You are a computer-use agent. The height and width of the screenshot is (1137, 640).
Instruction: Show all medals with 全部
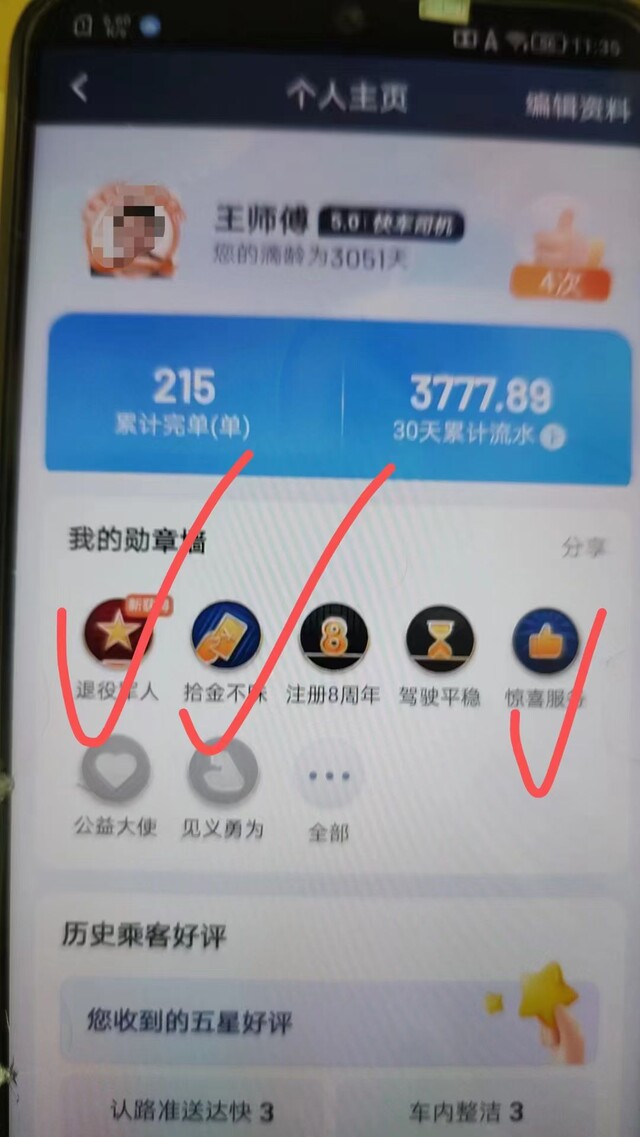click(x=329, y=796)
